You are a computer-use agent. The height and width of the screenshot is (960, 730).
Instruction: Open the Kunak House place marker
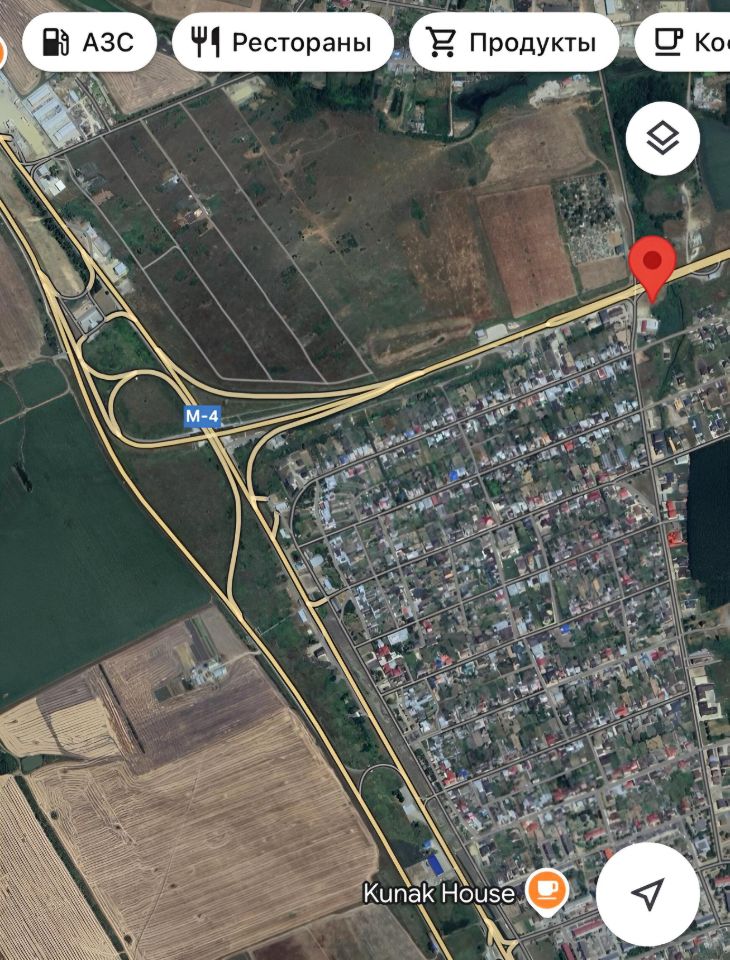pos(546,889)
